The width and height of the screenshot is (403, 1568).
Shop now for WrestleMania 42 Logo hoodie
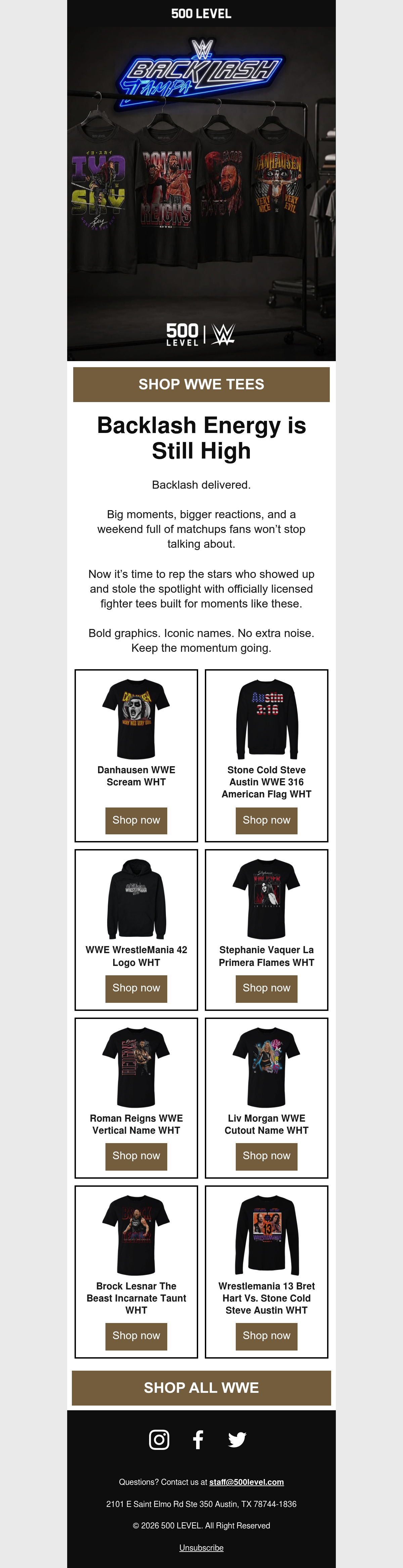pyautogui.click(x=136, y=988)
